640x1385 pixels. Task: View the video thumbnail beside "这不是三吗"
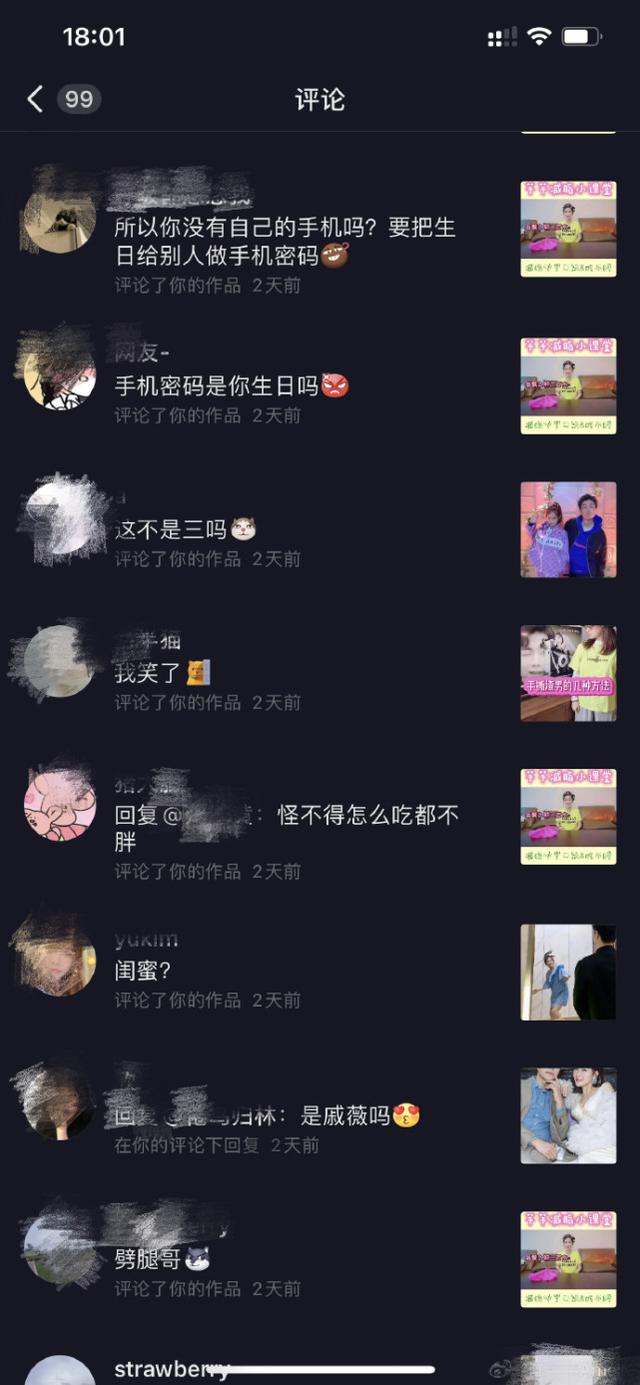pos(568,530)
